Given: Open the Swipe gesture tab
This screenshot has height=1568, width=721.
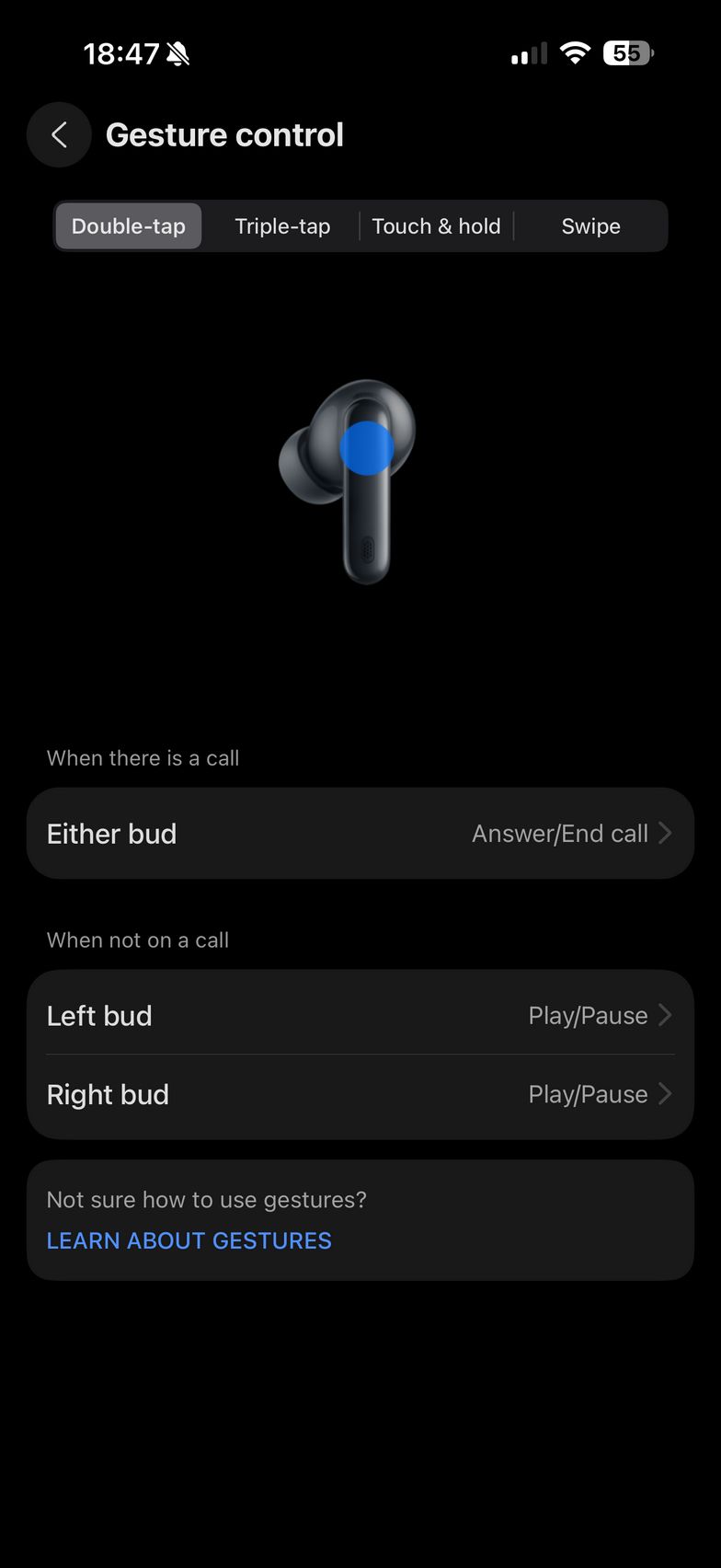Looking at the screenshot, I should pyautogui.click(x=590, y=226).
